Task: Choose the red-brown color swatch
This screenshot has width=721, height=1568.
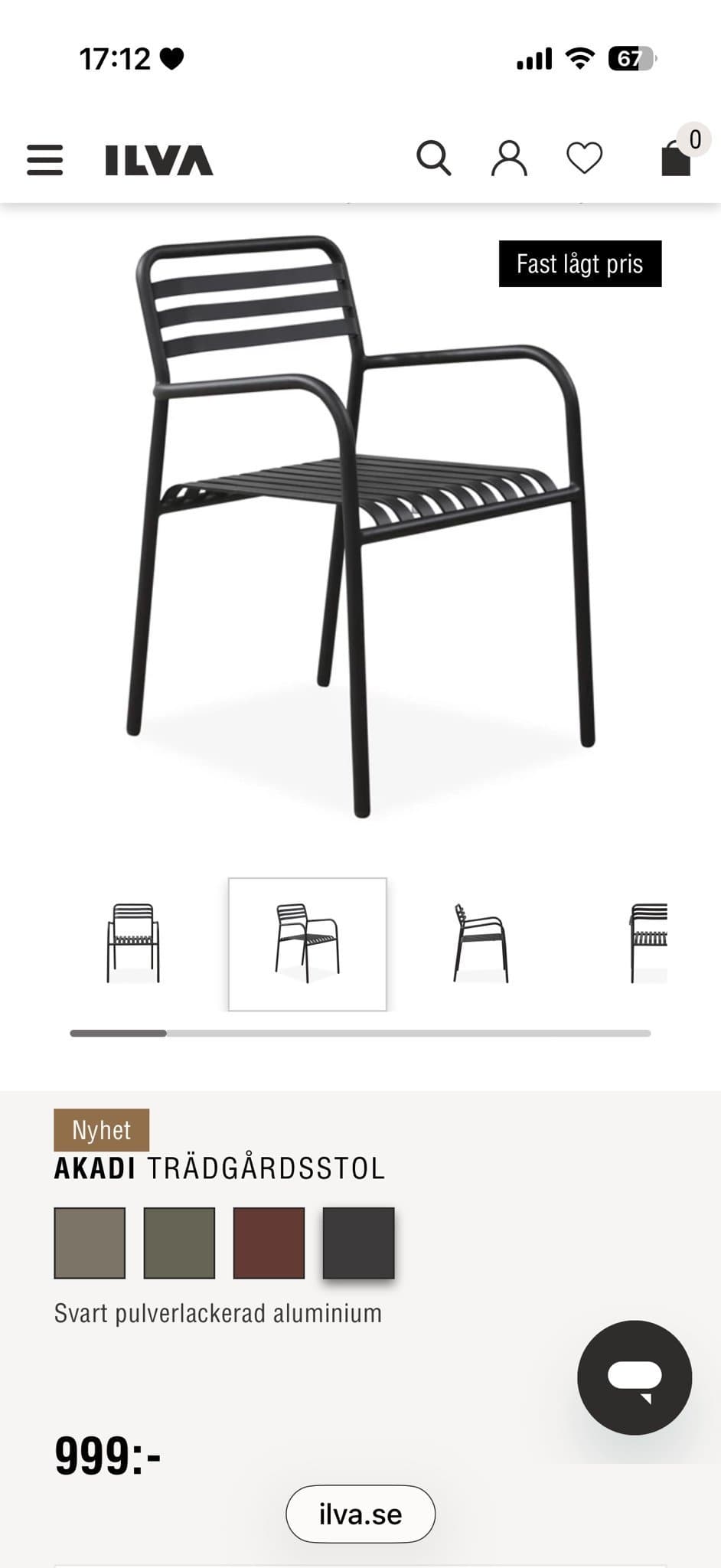Action: coord(269,1243)
